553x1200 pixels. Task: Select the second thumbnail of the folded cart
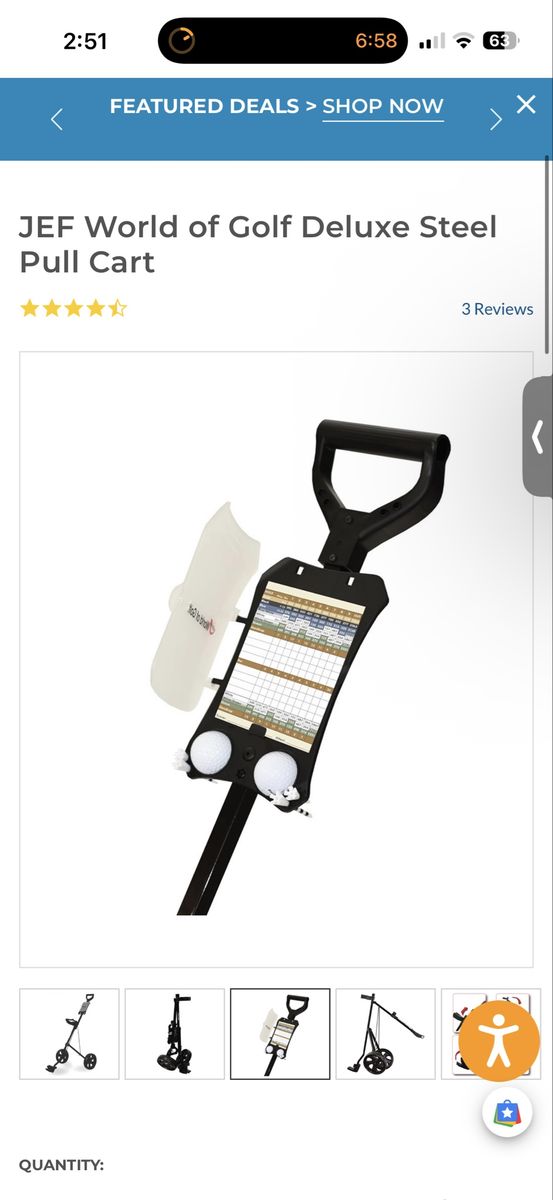175,1034
